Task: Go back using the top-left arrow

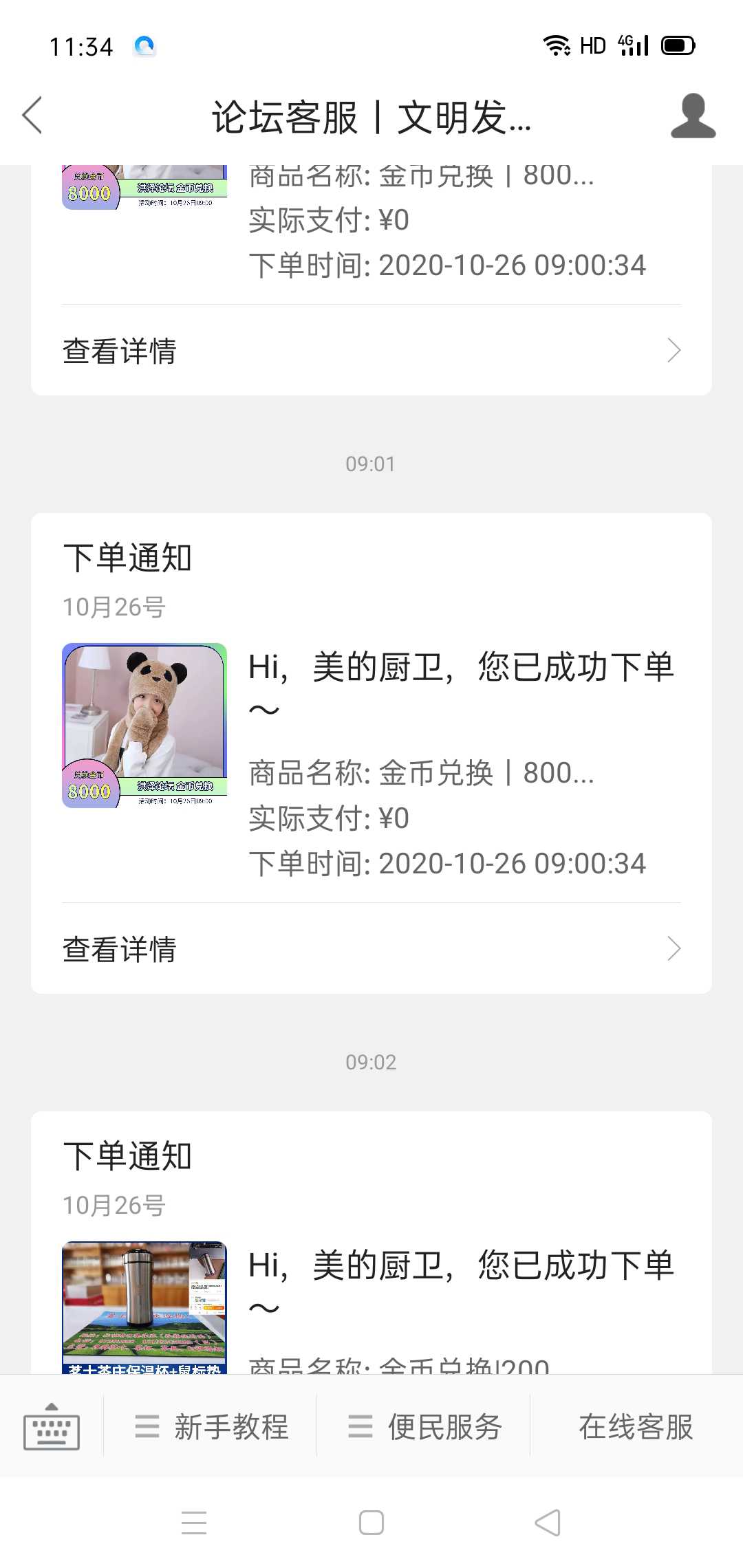Action: [32, 116]
